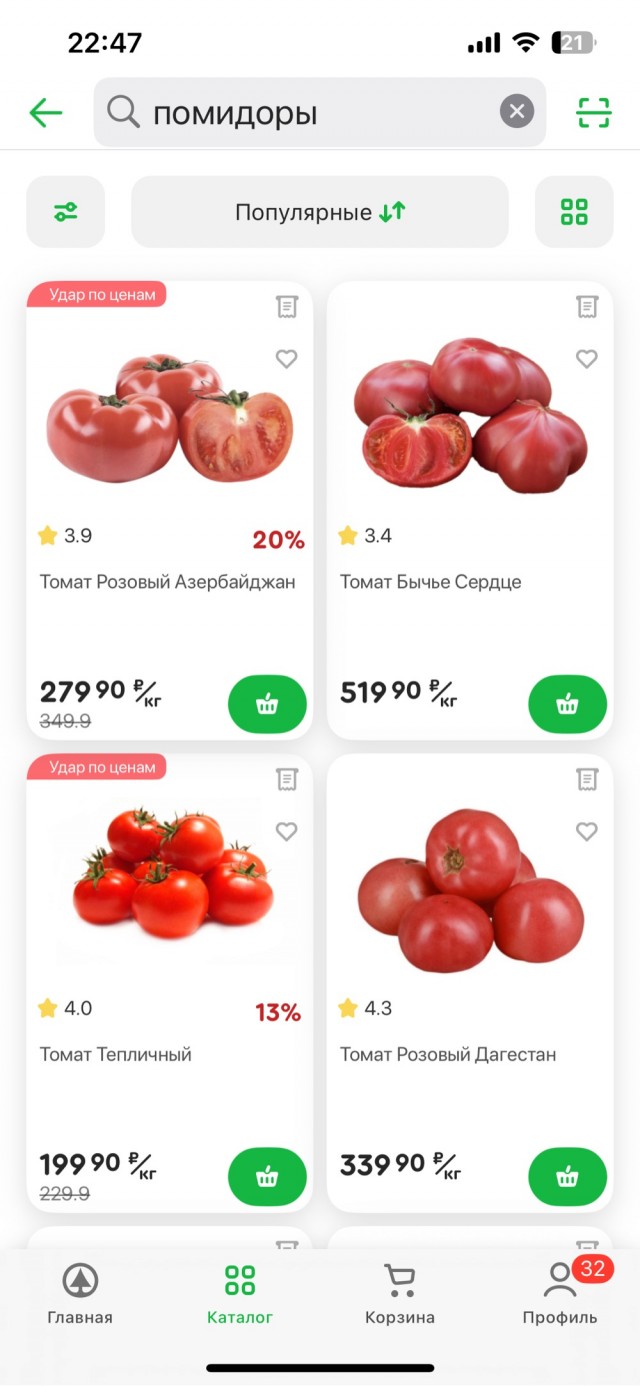Add Томат Розовый Дагестан to cart

(x=567, y=1177)
